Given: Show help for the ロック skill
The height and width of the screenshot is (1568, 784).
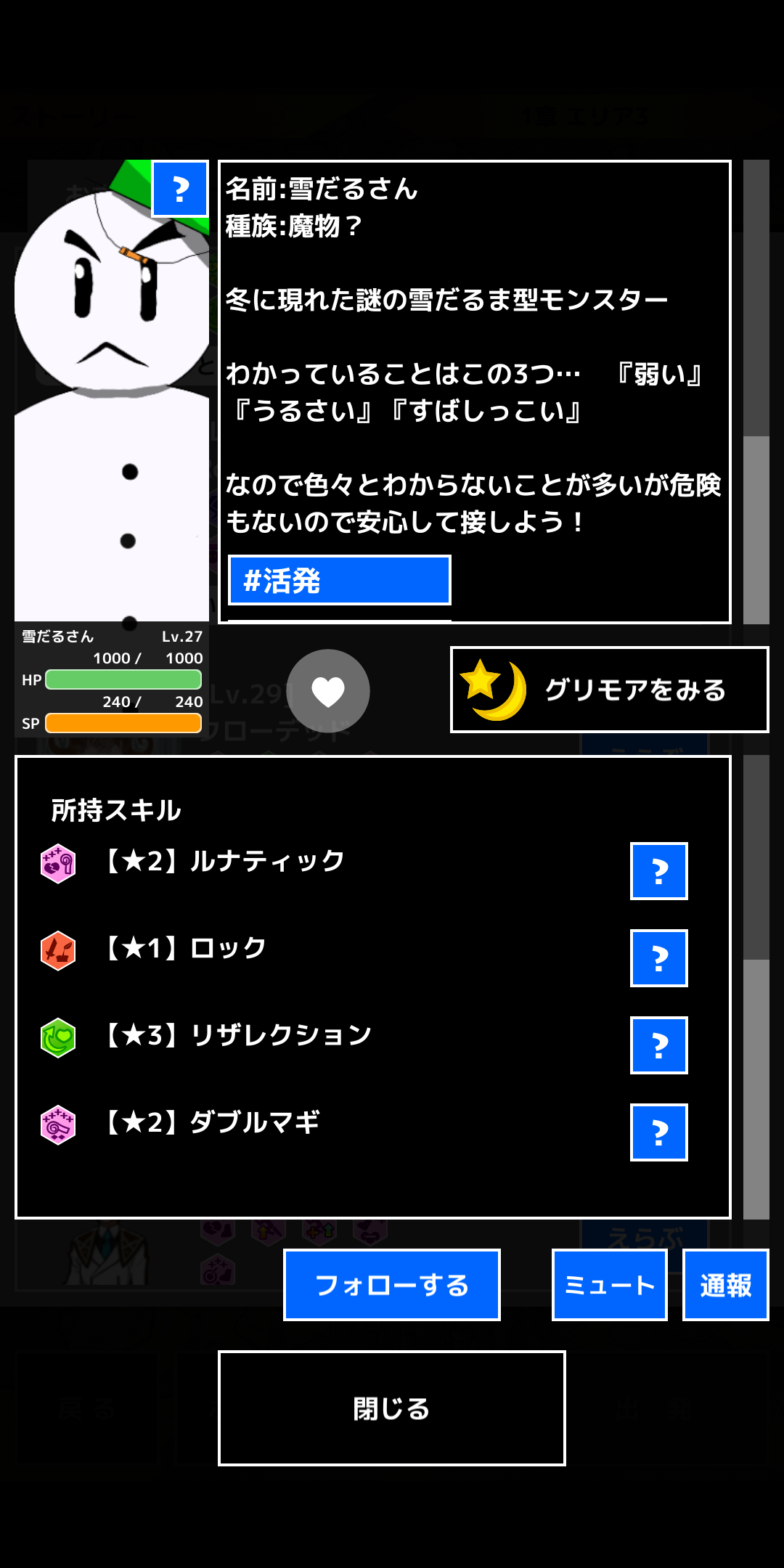Looking at the screenshot, I should point(659,958).
